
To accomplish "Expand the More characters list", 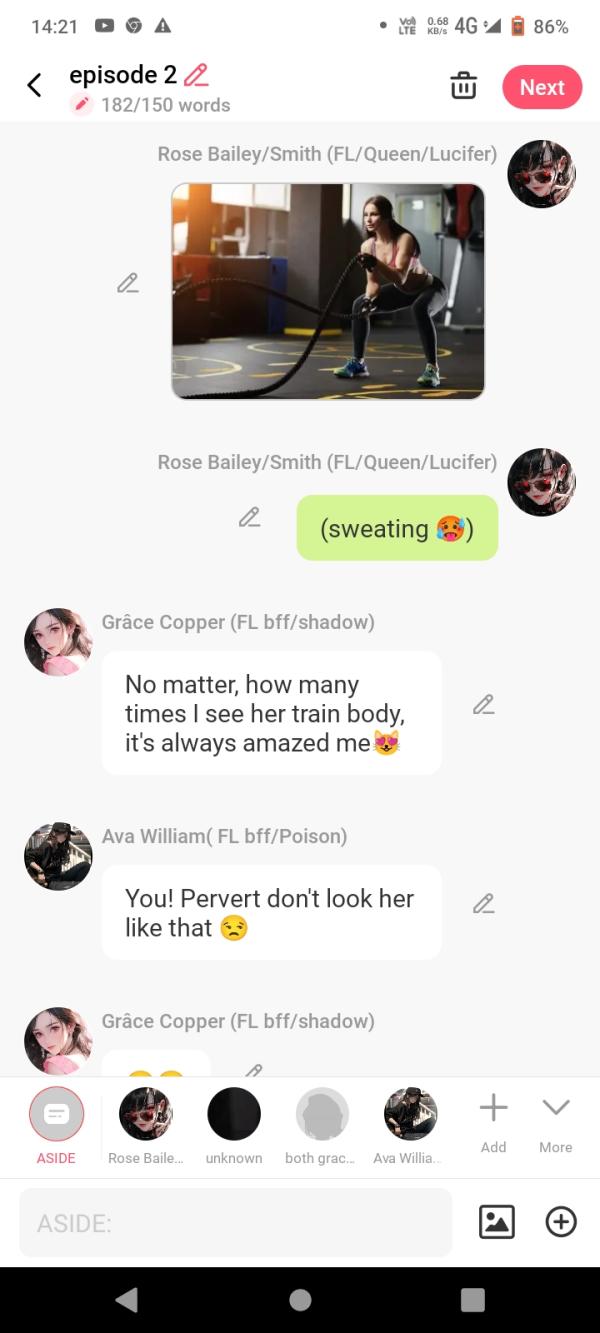I will tap(555, 1120).
